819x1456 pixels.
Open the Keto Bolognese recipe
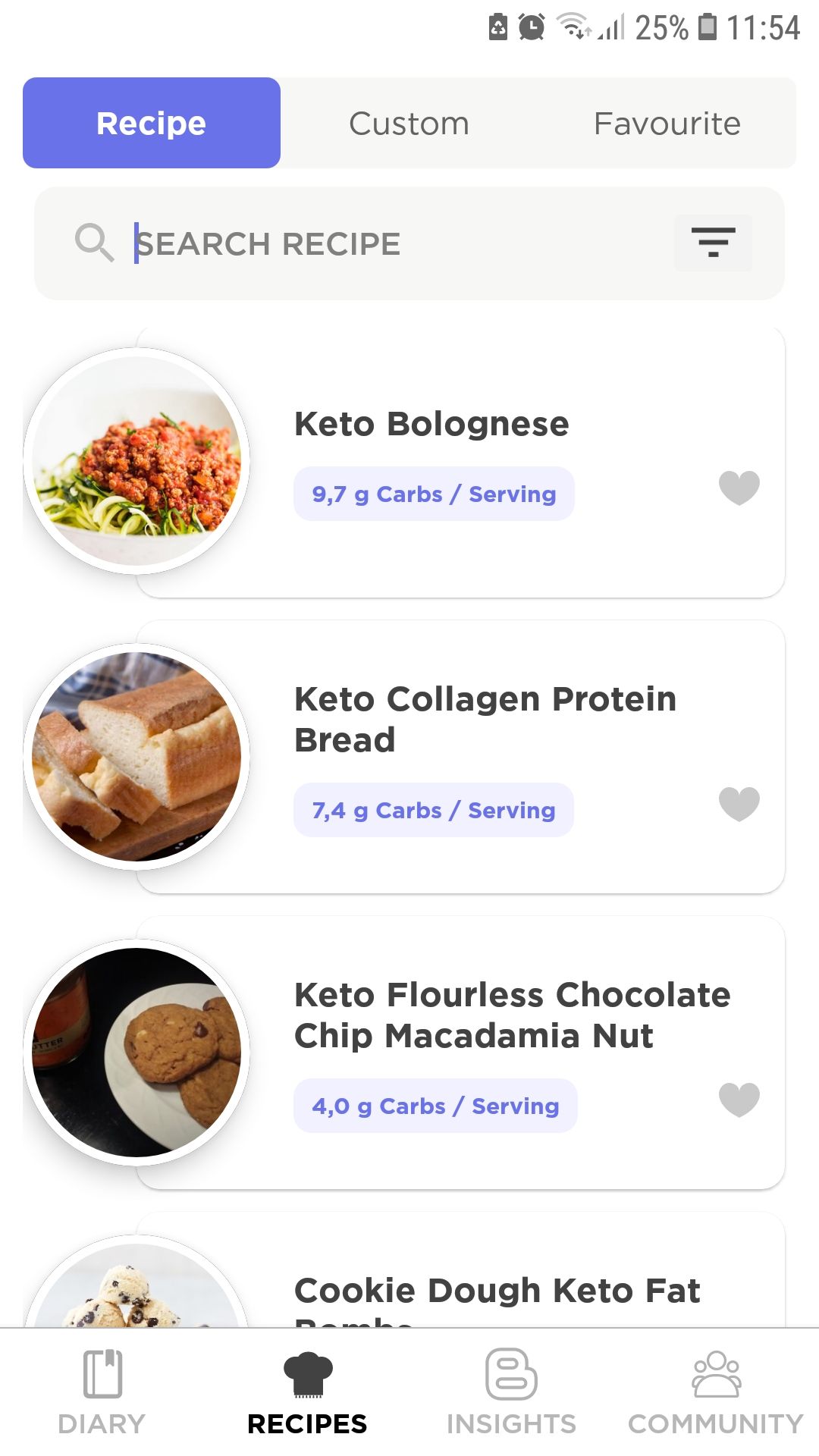pyautogui.click(x=431, y=424)
